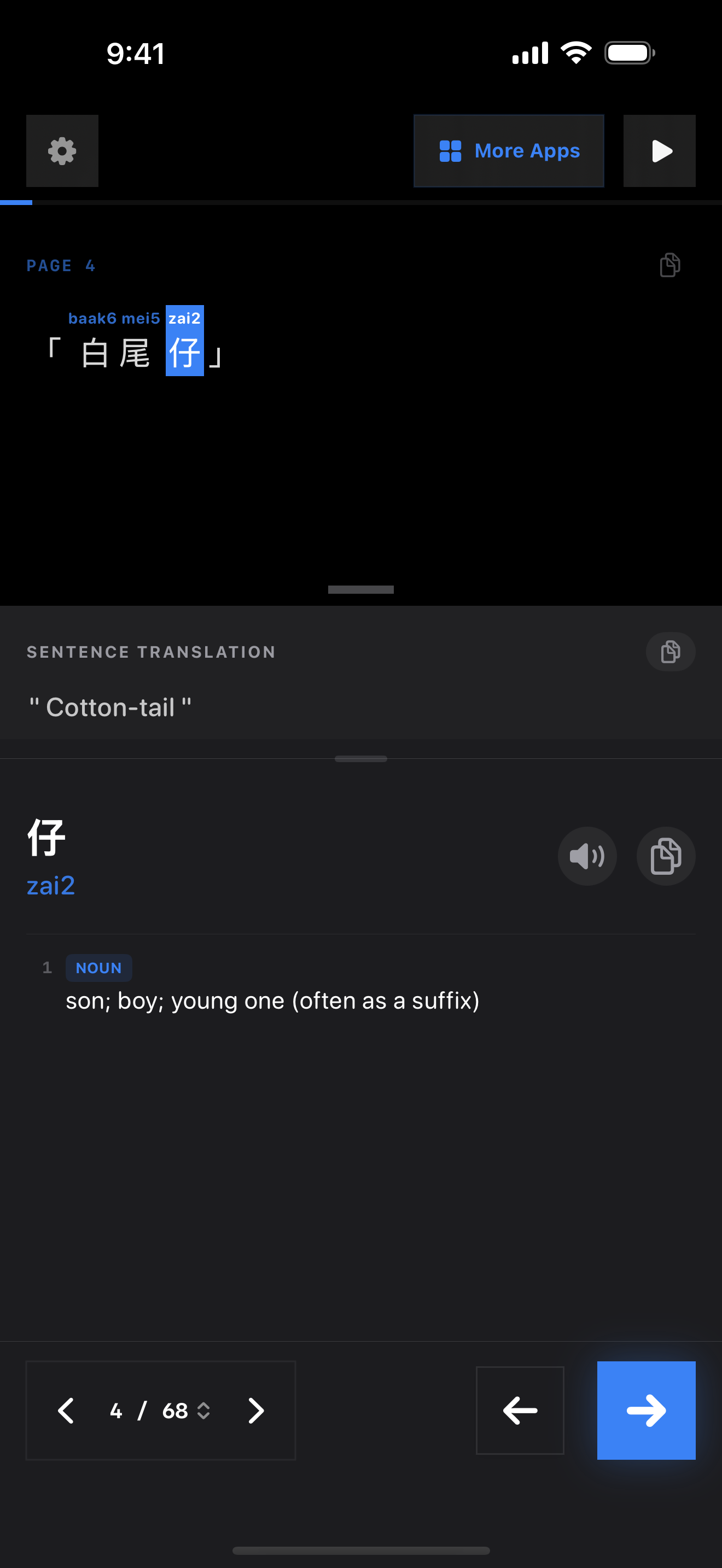This screenshot has width=722, height=1568.
Task: Open More Apps
Action: [x=508, y=151]
